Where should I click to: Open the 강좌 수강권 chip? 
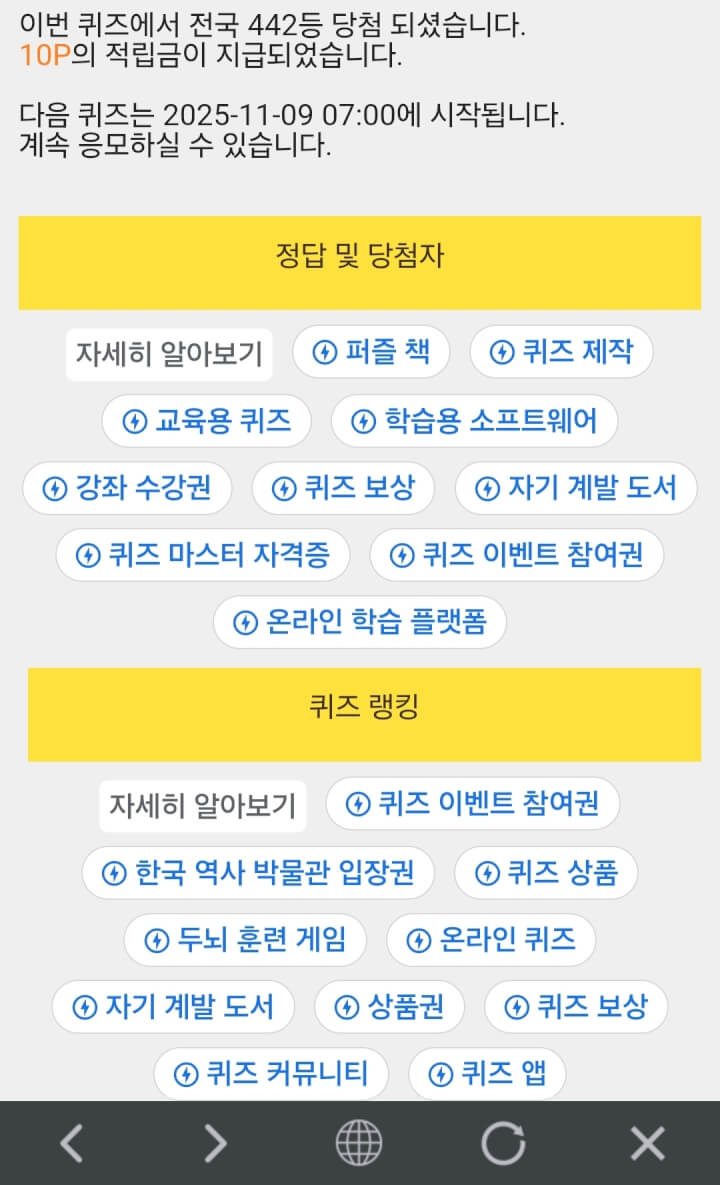[x=127, y=488]
